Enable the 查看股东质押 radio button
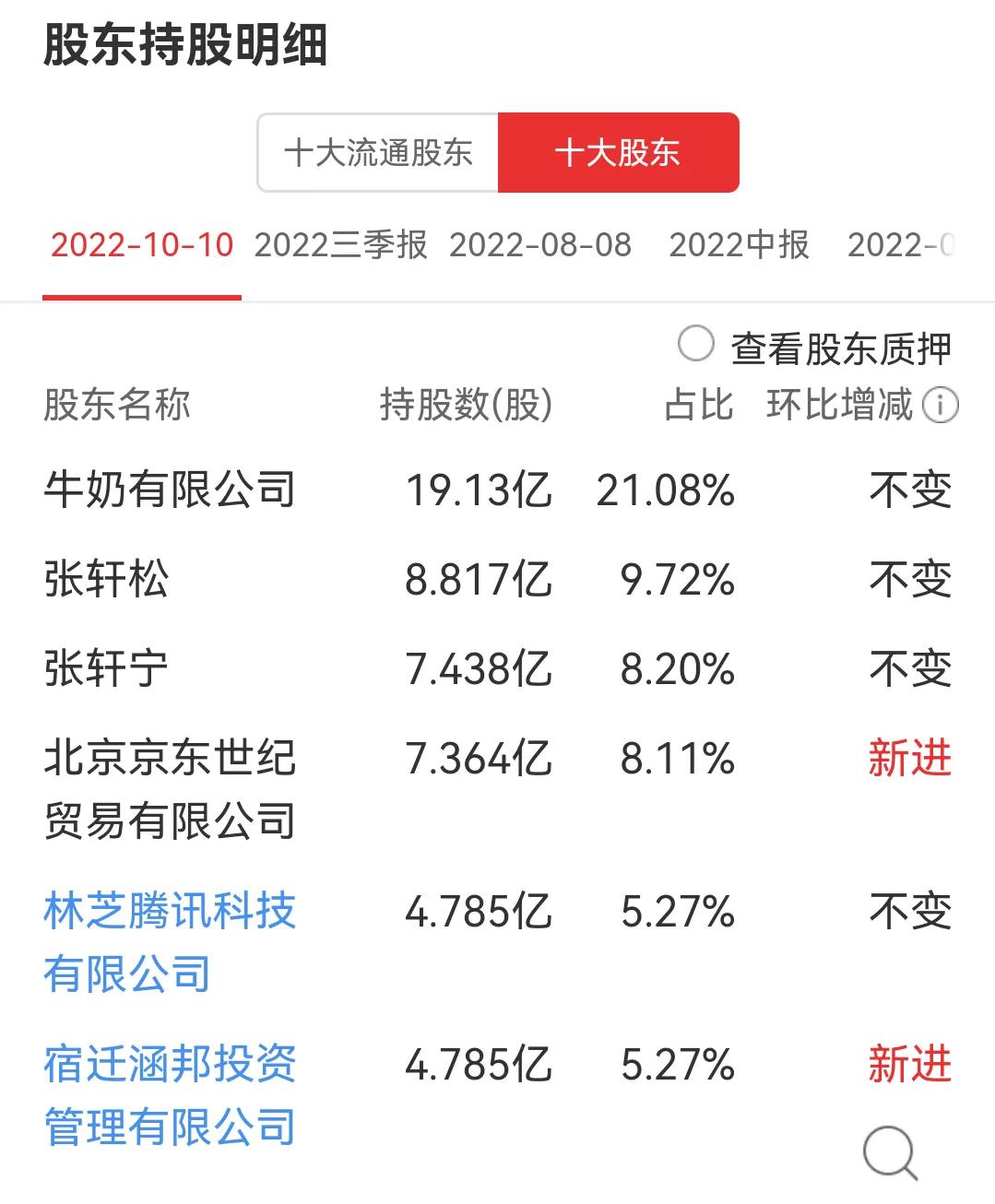The height and width of the screenshot is (1204, 995). pyautogui.click(x=696, y=345)
